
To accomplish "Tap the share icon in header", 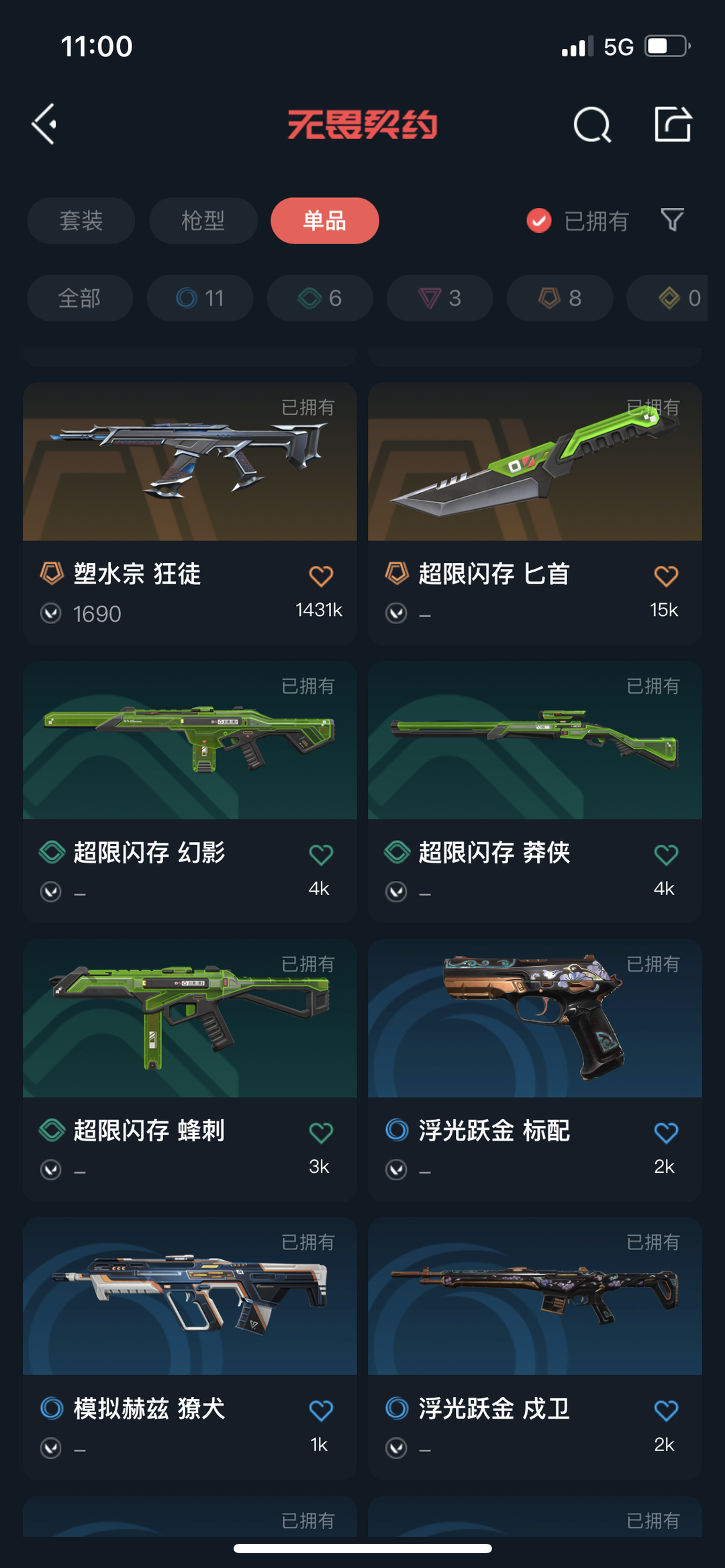I will pos(673,124).
